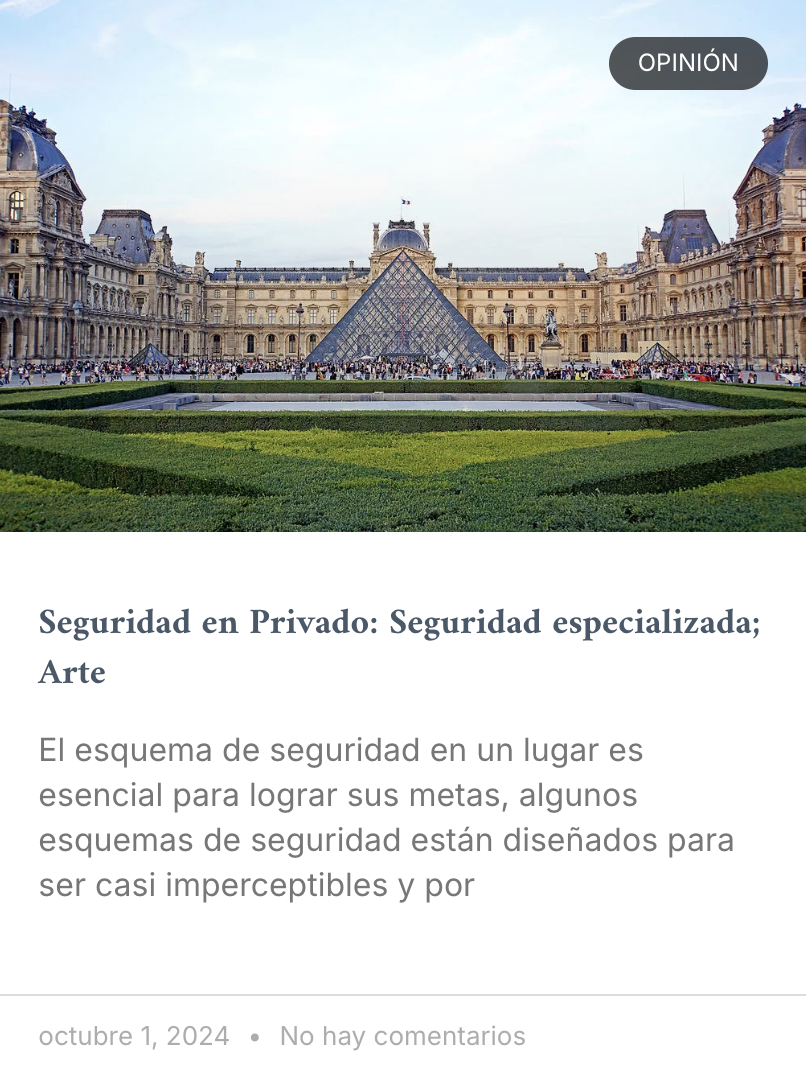Open article Seguridad en Privado title
806x1070 pixels.
point(398,623)
